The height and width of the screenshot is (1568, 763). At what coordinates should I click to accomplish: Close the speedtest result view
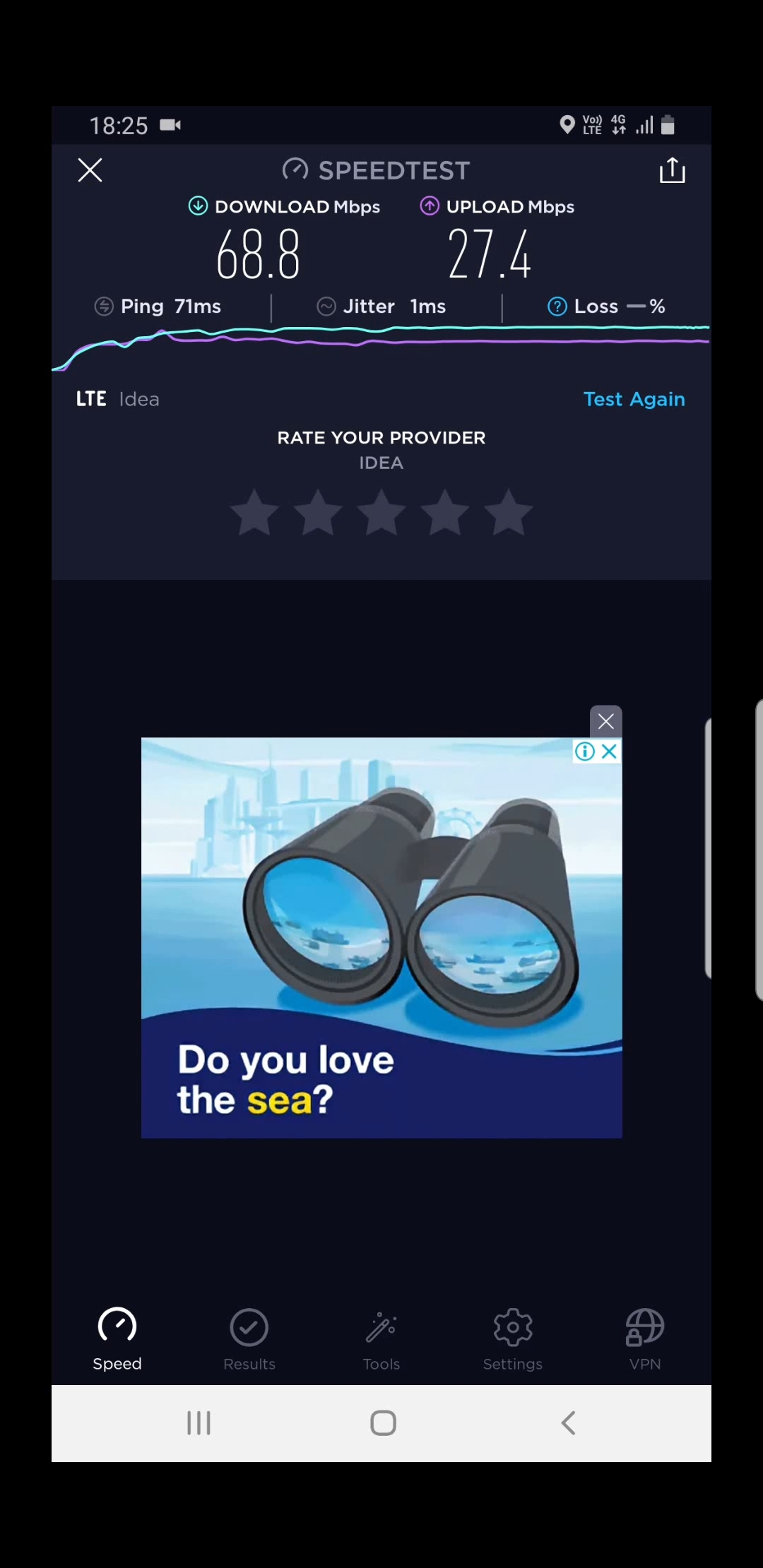coord(90,170)
